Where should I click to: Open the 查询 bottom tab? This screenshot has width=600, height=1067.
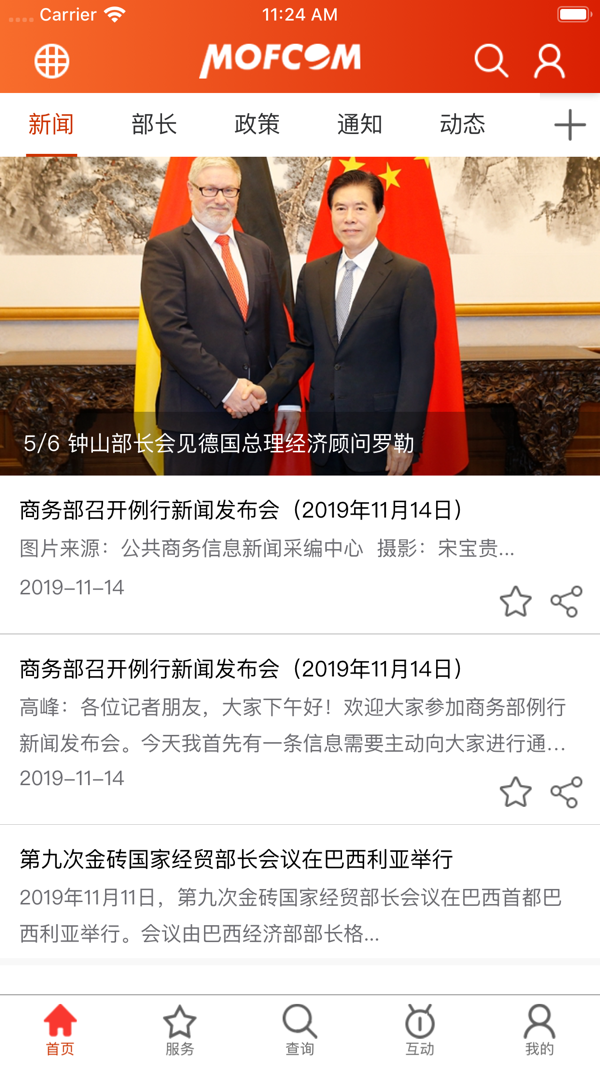click(300, 1030)
